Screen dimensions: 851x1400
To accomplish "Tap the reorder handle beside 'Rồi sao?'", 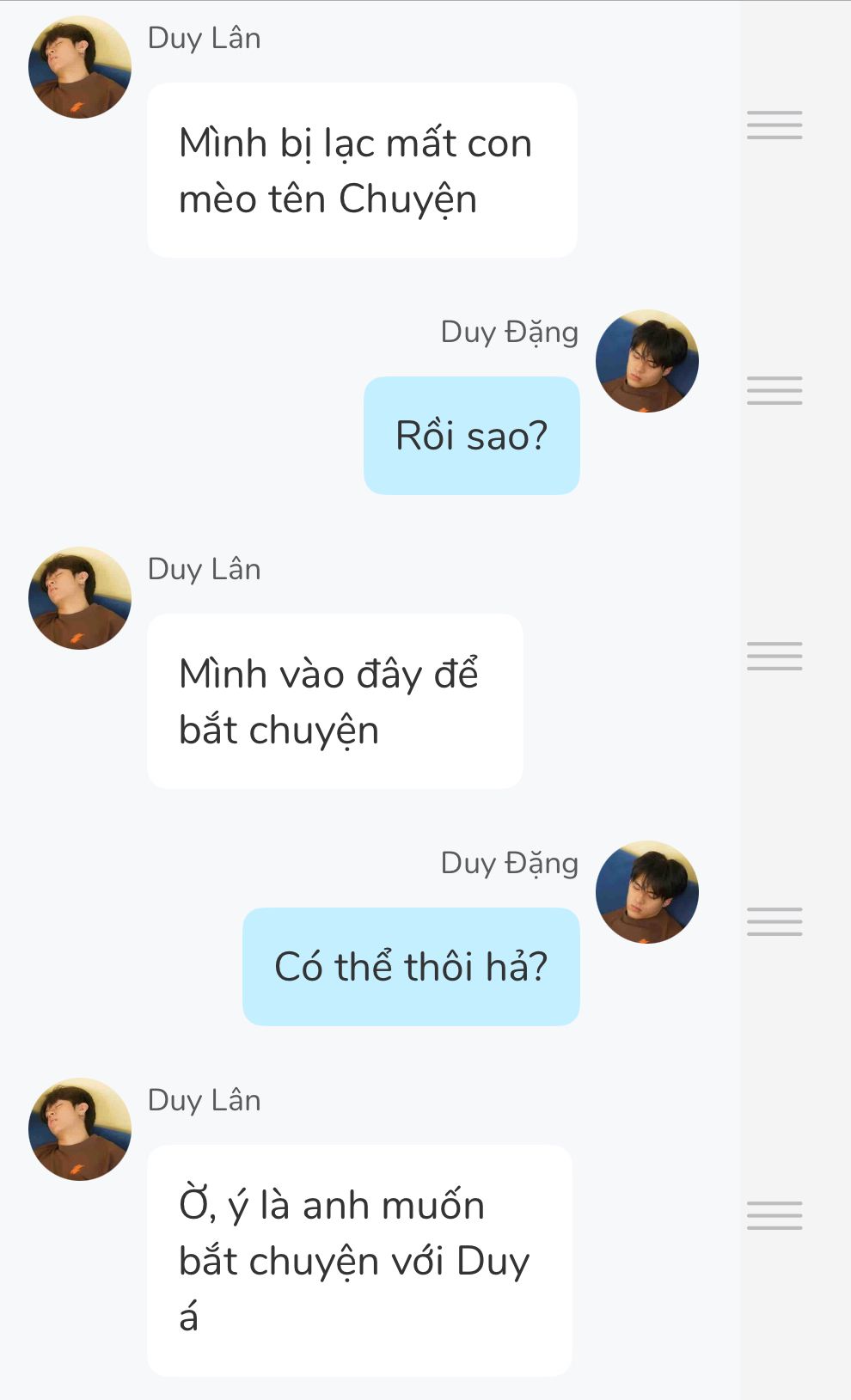I will (774, 390).
